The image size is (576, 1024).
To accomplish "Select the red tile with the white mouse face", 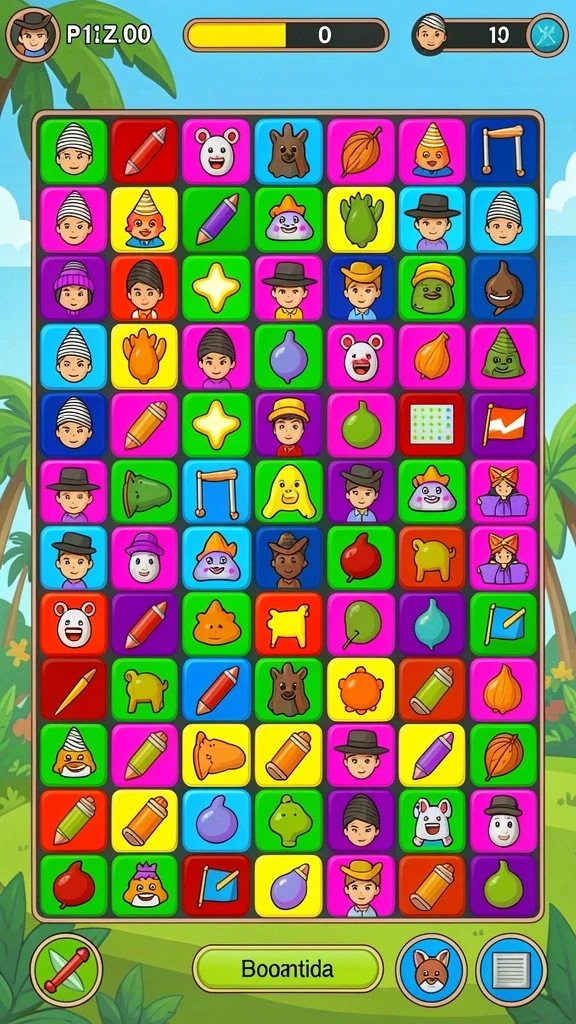I will (73, 624).
